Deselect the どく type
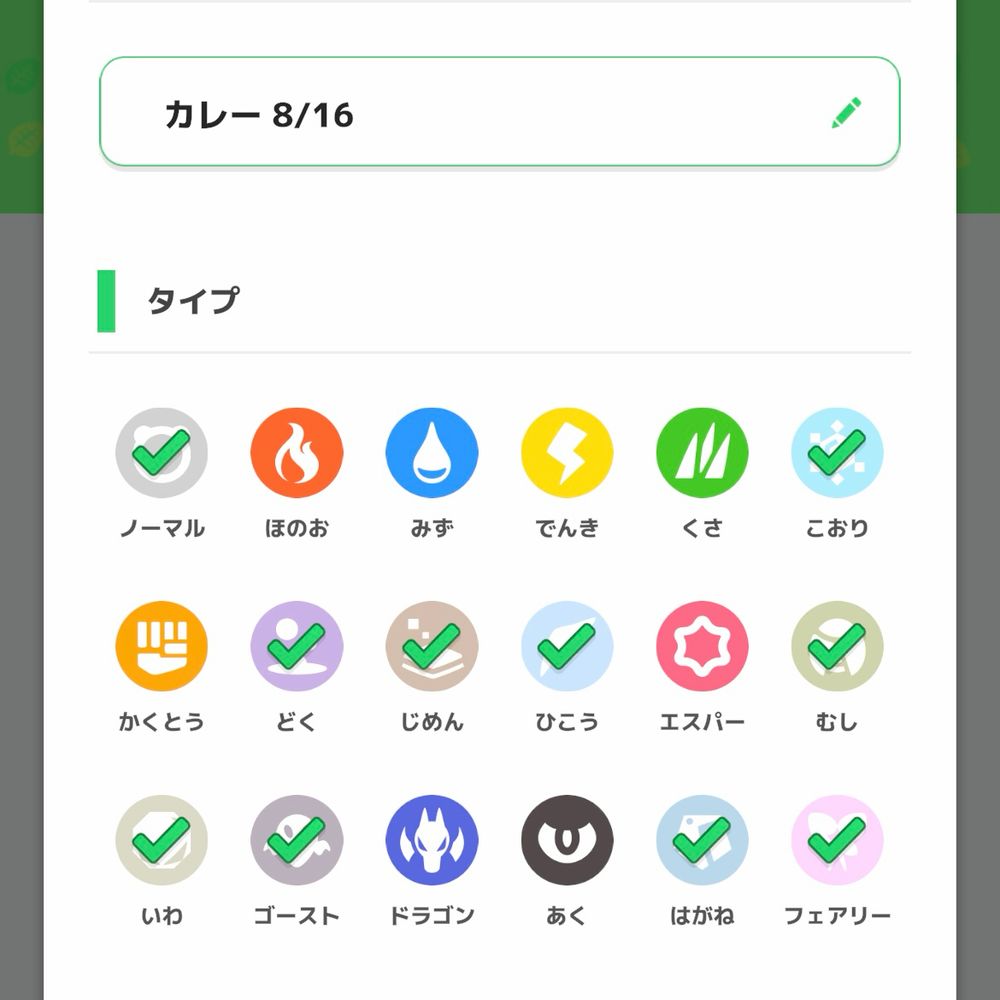Screen dimensions: 1000x1000 [296, 646]
